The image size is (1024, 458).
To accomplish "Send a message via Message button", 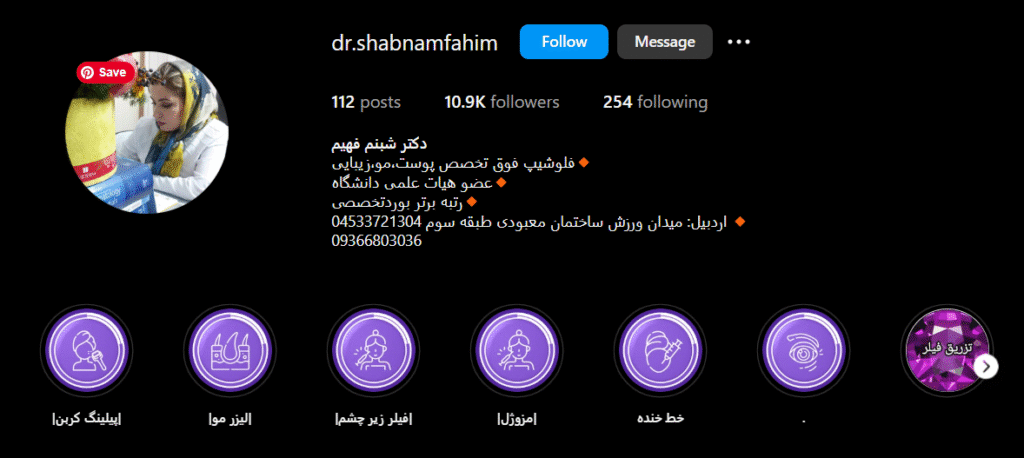I will 664,42.
